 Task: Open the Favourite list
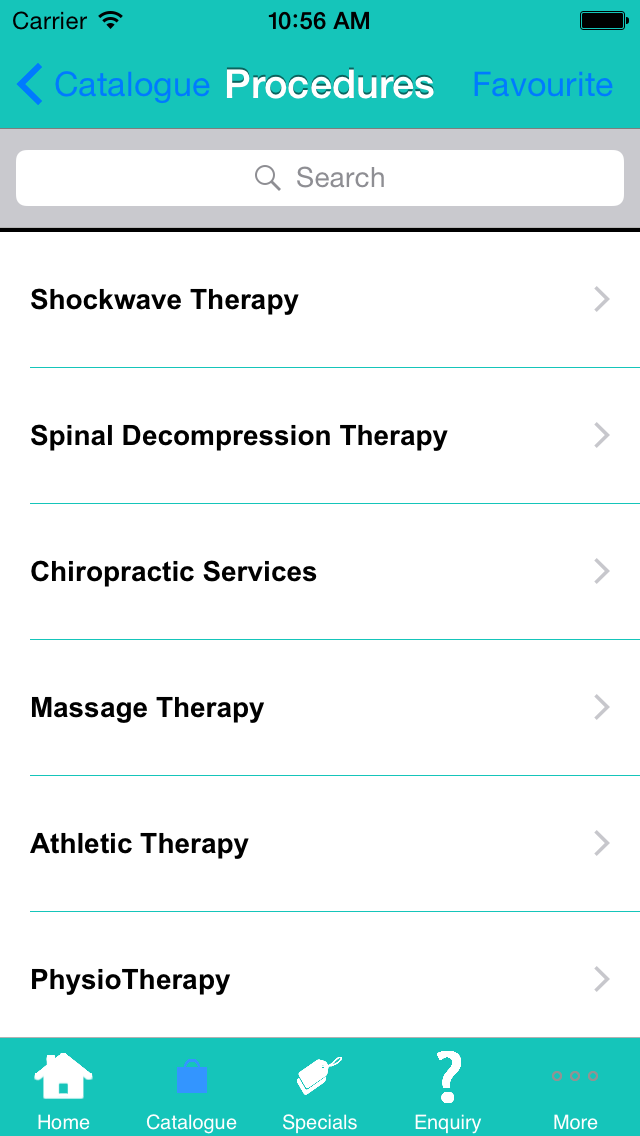coord(542,85)
